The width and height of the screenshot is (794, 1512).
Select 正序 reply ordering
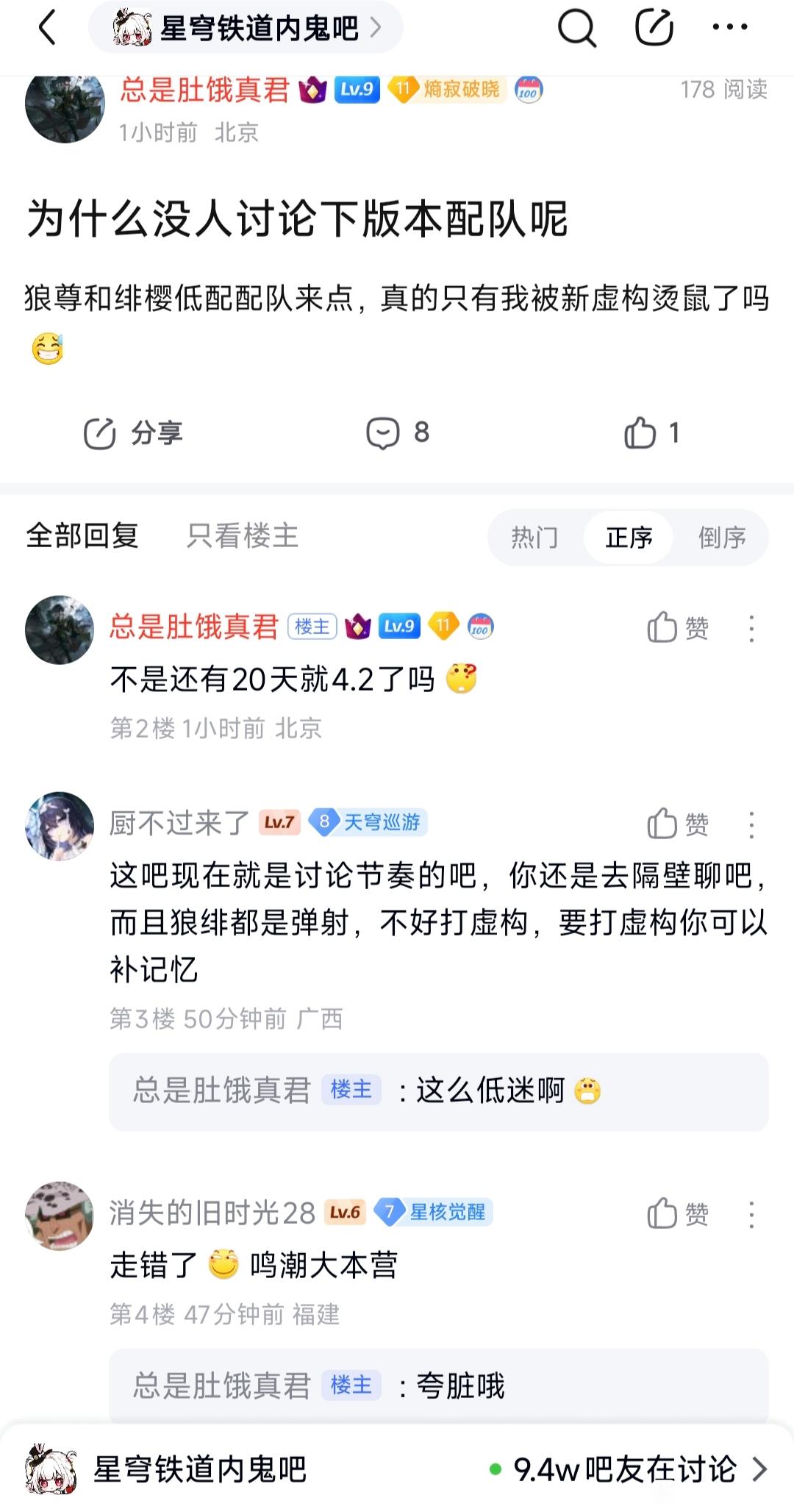click(629, 538)
